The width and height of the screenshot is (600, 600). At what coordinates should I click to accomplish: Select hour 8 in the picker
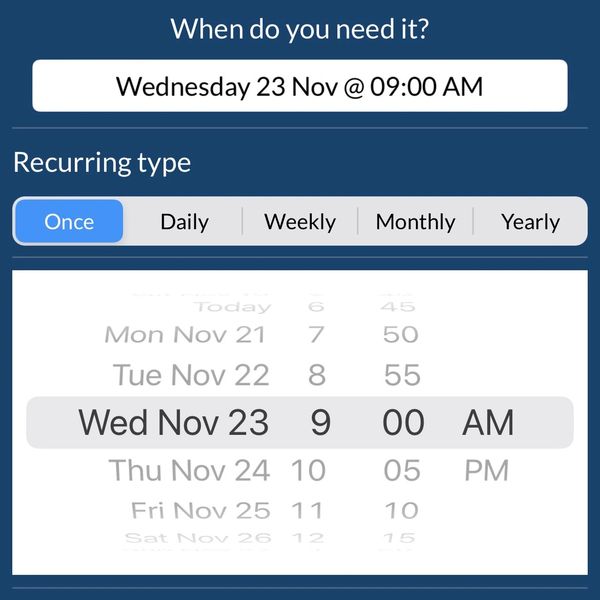pyautogui.click(x=317, y=375)
